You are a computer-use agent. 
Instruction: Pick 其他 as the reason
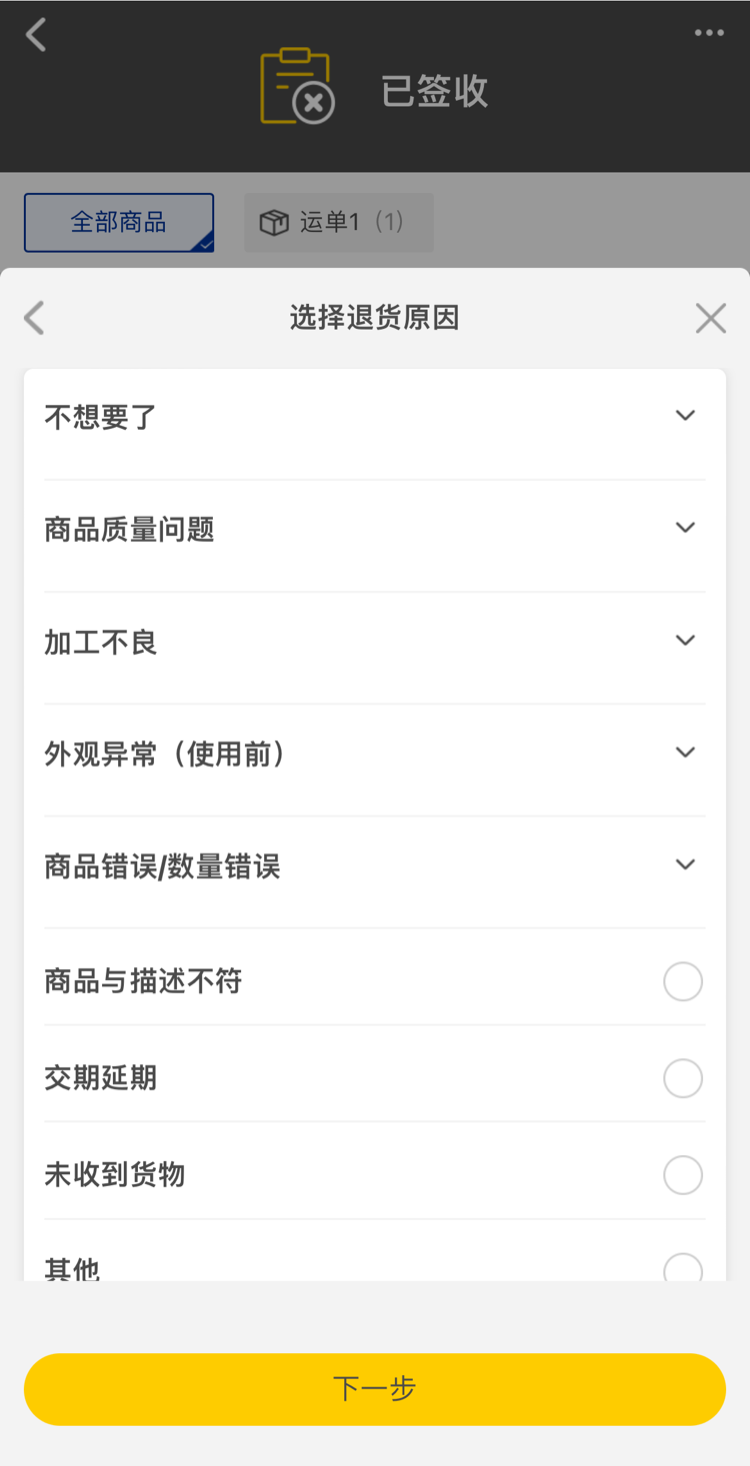pyautogui.click(x=683, y=1268)
